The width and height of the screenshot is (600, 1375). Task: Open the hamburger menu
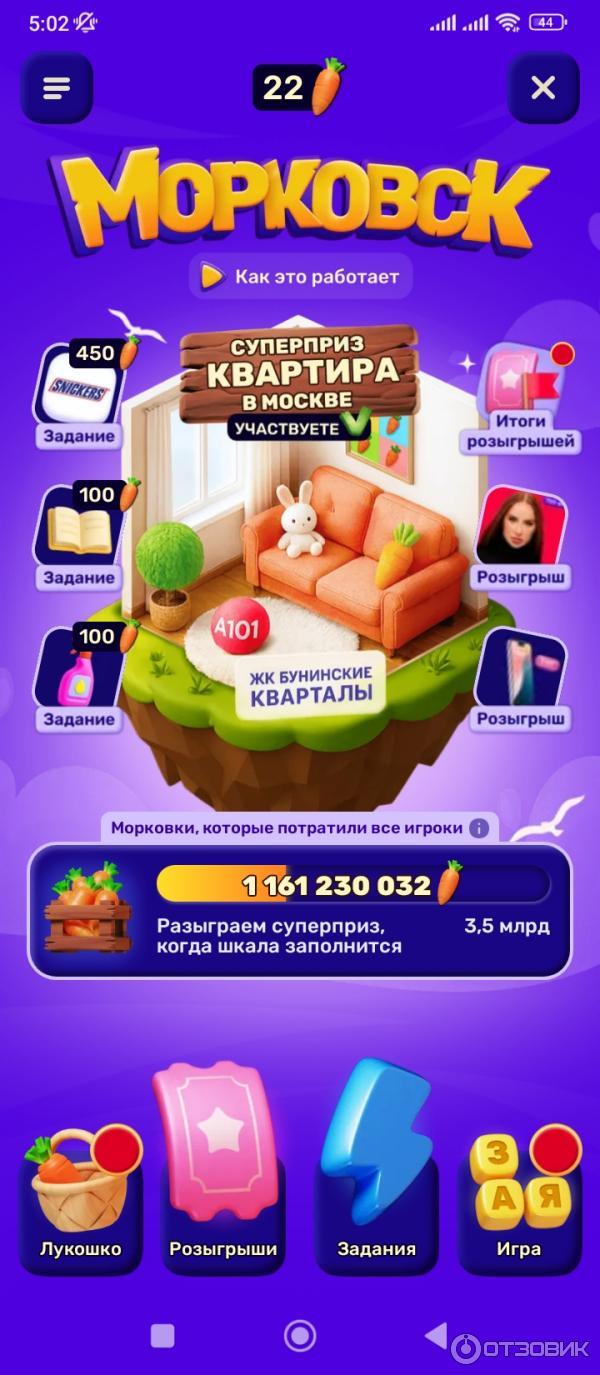56,88
